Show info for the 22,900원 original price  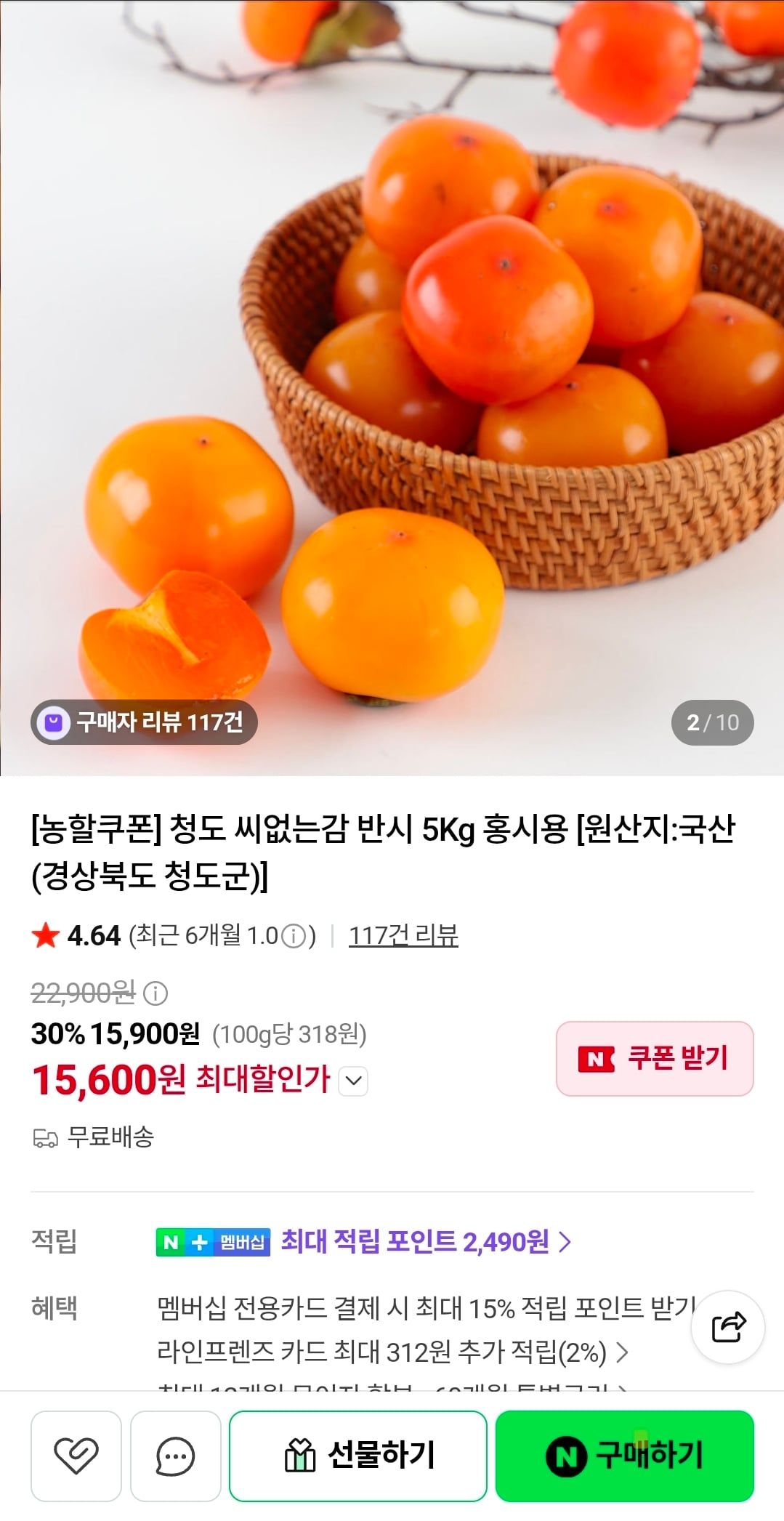[155, 993]
